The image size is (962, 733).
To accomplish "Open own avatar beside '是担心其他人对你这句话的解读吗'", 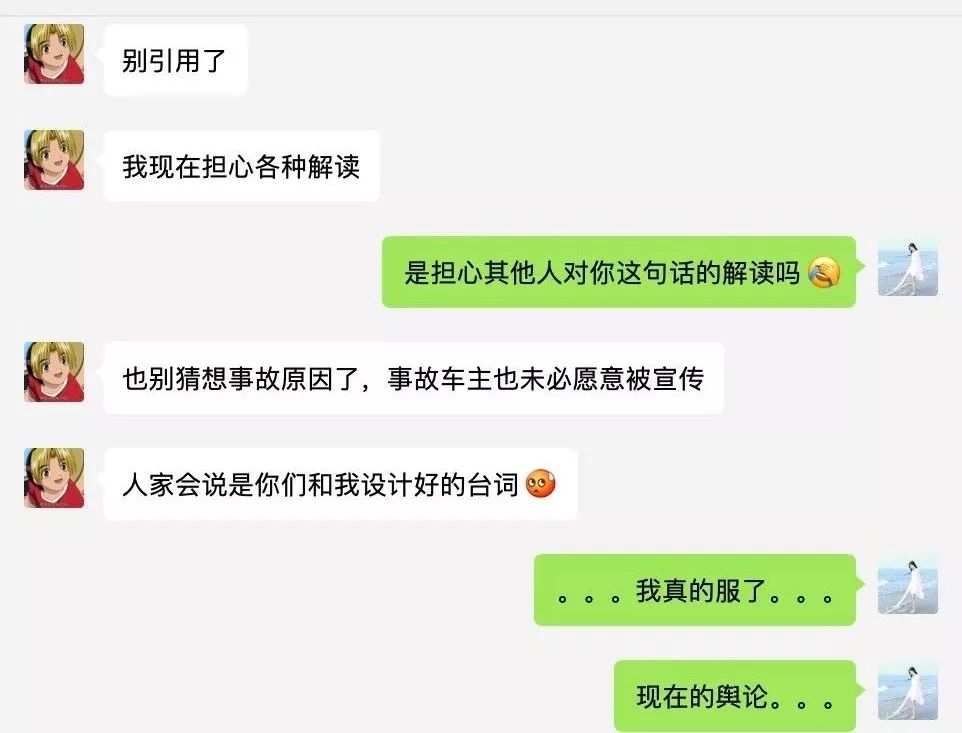I will pyautogui.click(x=907, y=266).
